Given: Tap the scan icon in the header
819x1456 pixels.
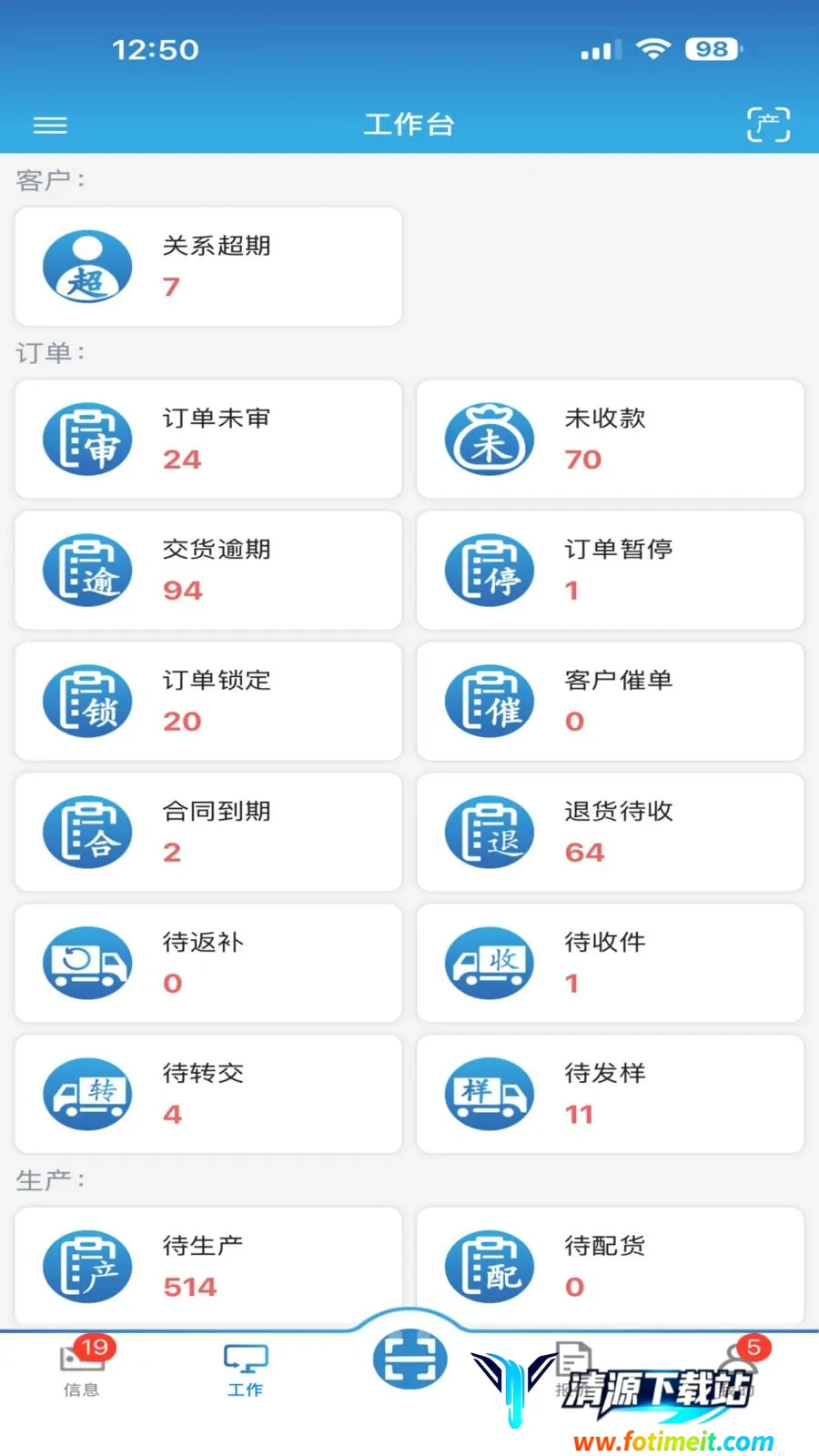Looking at the screenshot, I should [768, 125].
